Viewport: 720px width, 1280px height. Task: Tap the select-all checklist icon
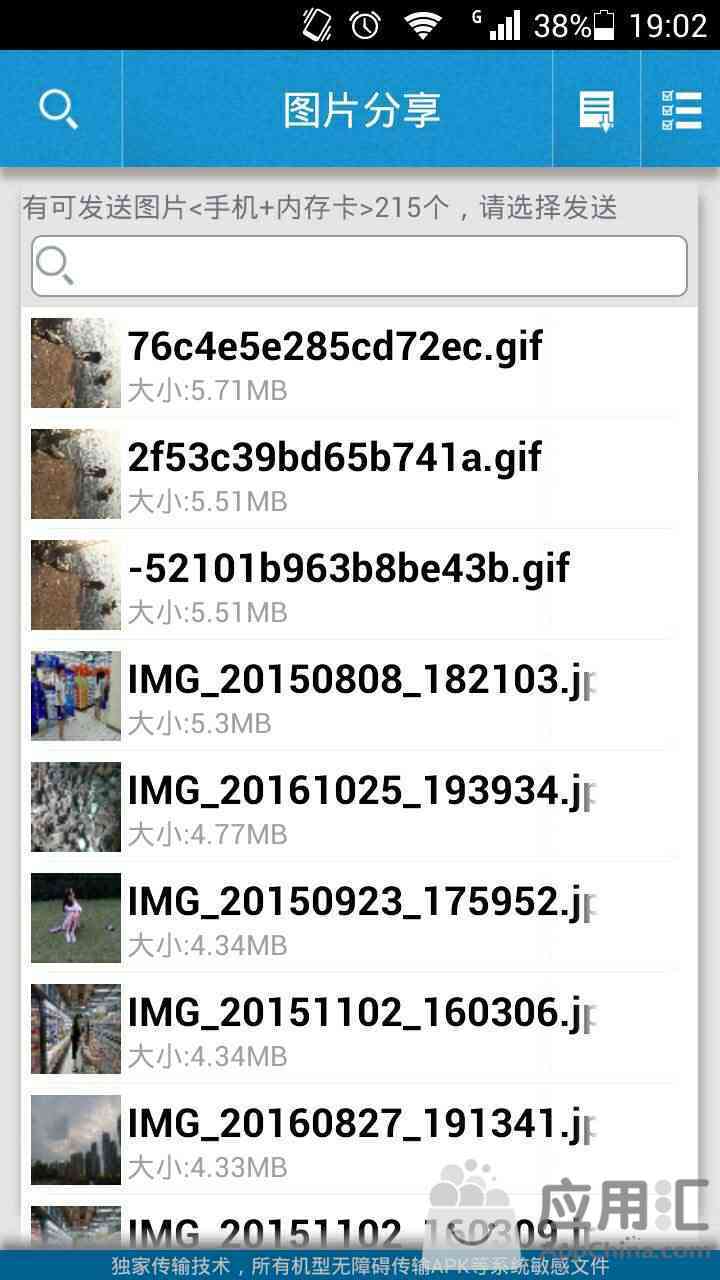681,109
